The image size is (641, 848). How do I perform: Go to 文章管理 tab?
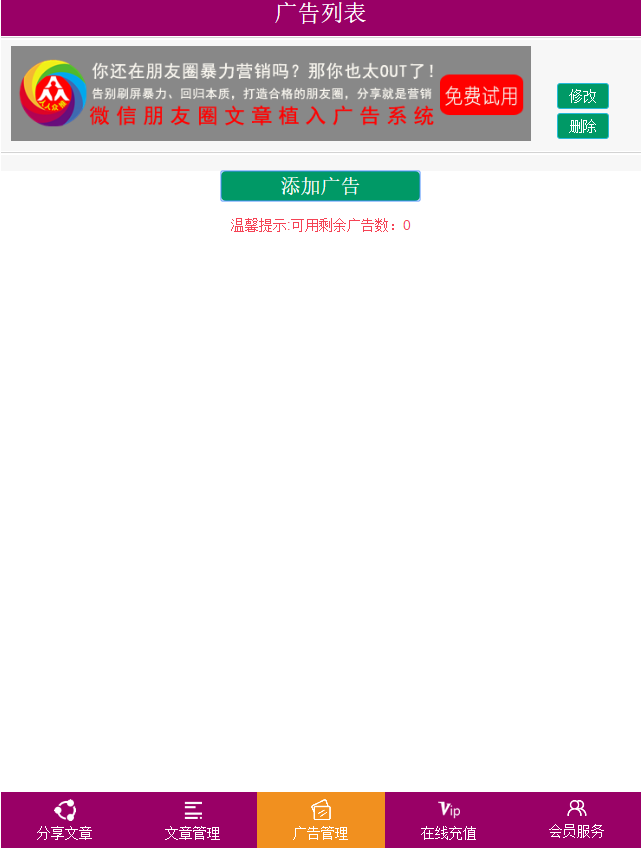[x=192, y=820]
